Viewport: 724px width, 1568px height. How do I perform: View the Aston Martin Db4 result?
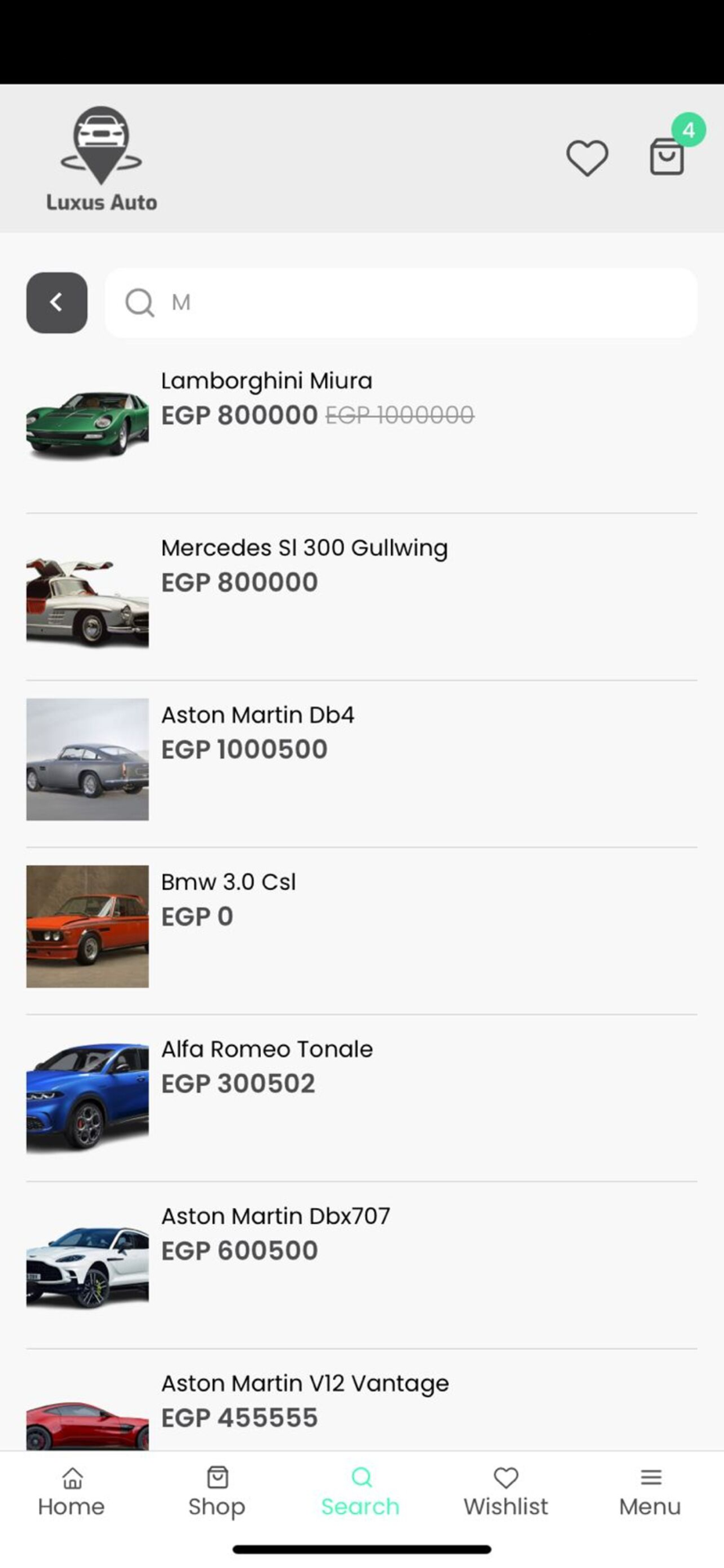pos(257,715)
